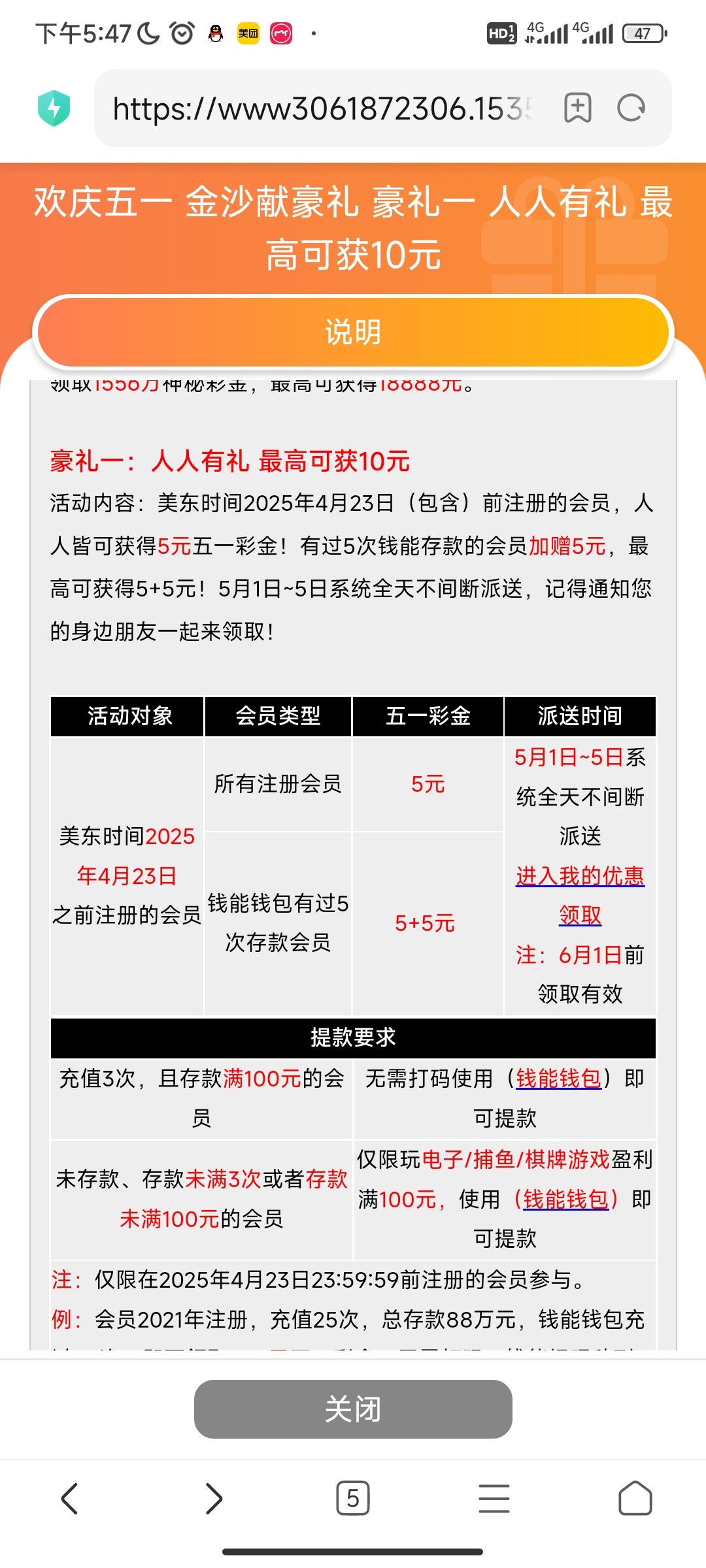
Task: Open 钱能钱包 link in 无需打码使用 row
Action: (x=559, y=1079)
